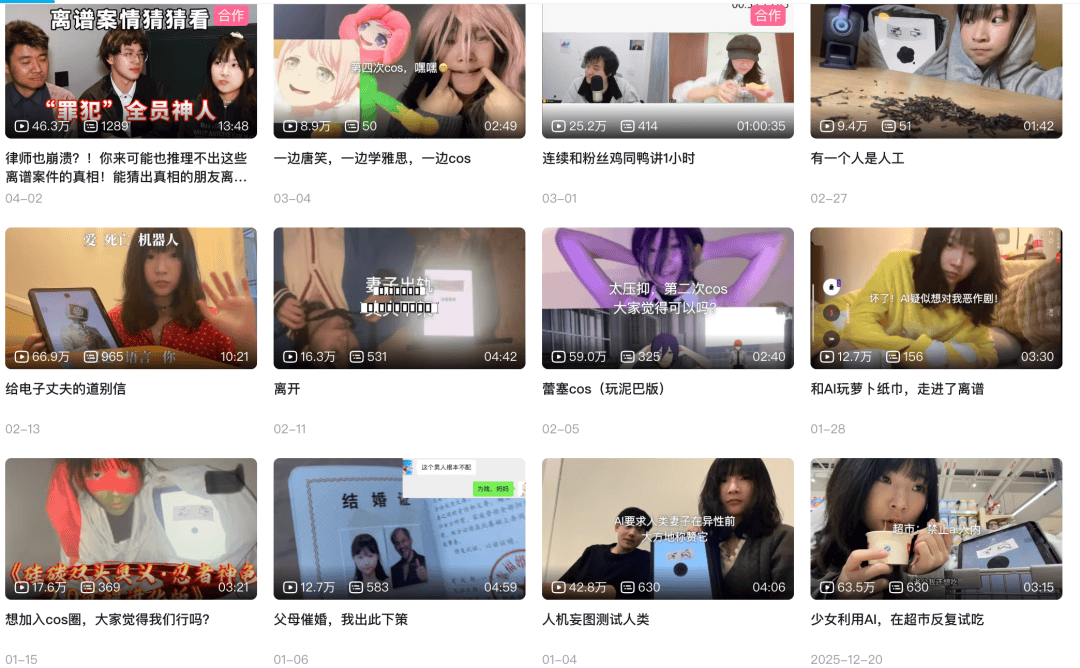Viewport: 1080px width, 668px height.
Task: Play the video 父母催婚，我出此下策
Action: tap(399, 528)
